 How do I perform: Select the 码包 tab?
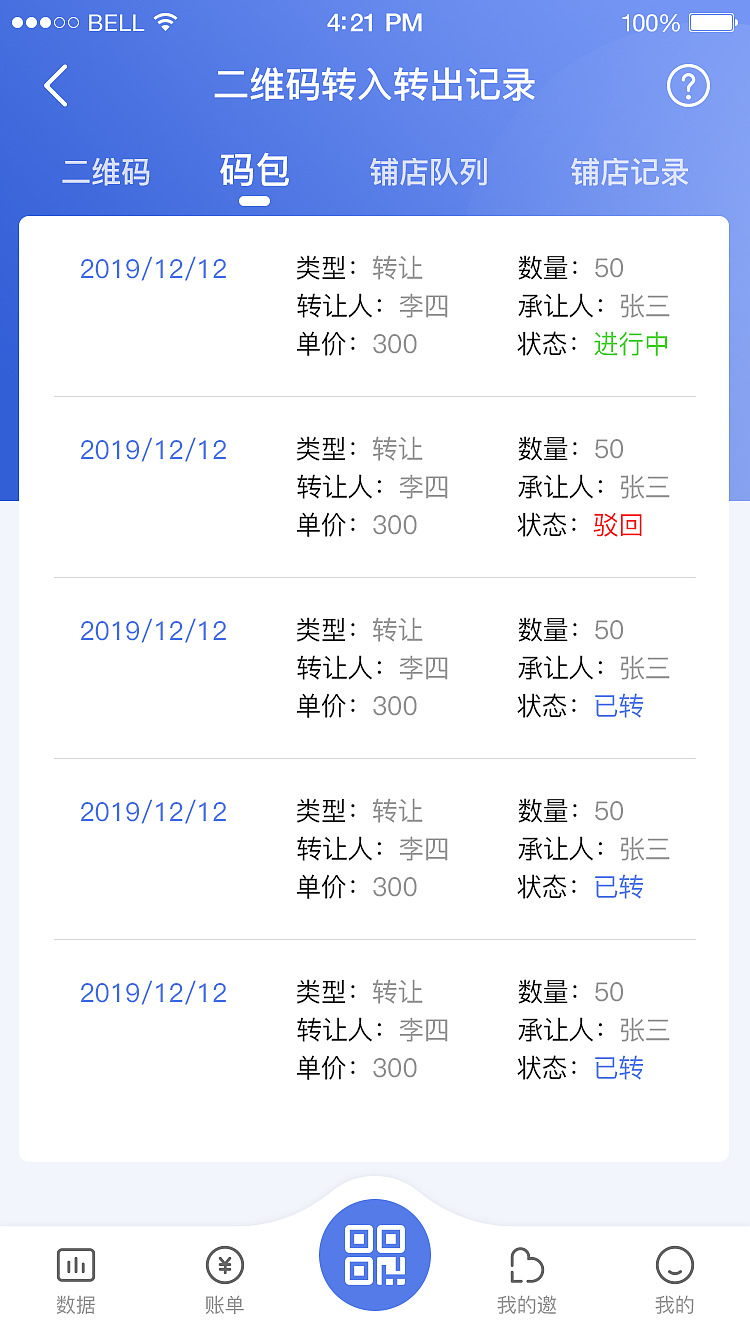point(255,171)
